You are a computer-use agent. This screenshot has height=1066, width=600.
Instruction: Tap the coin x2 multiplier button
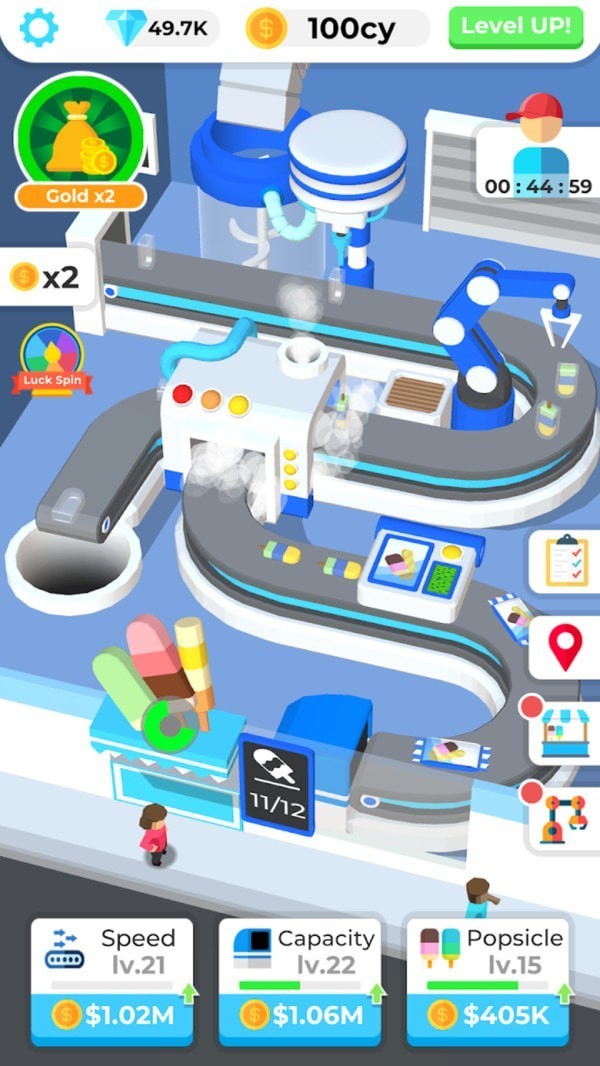tap(46, 277)
